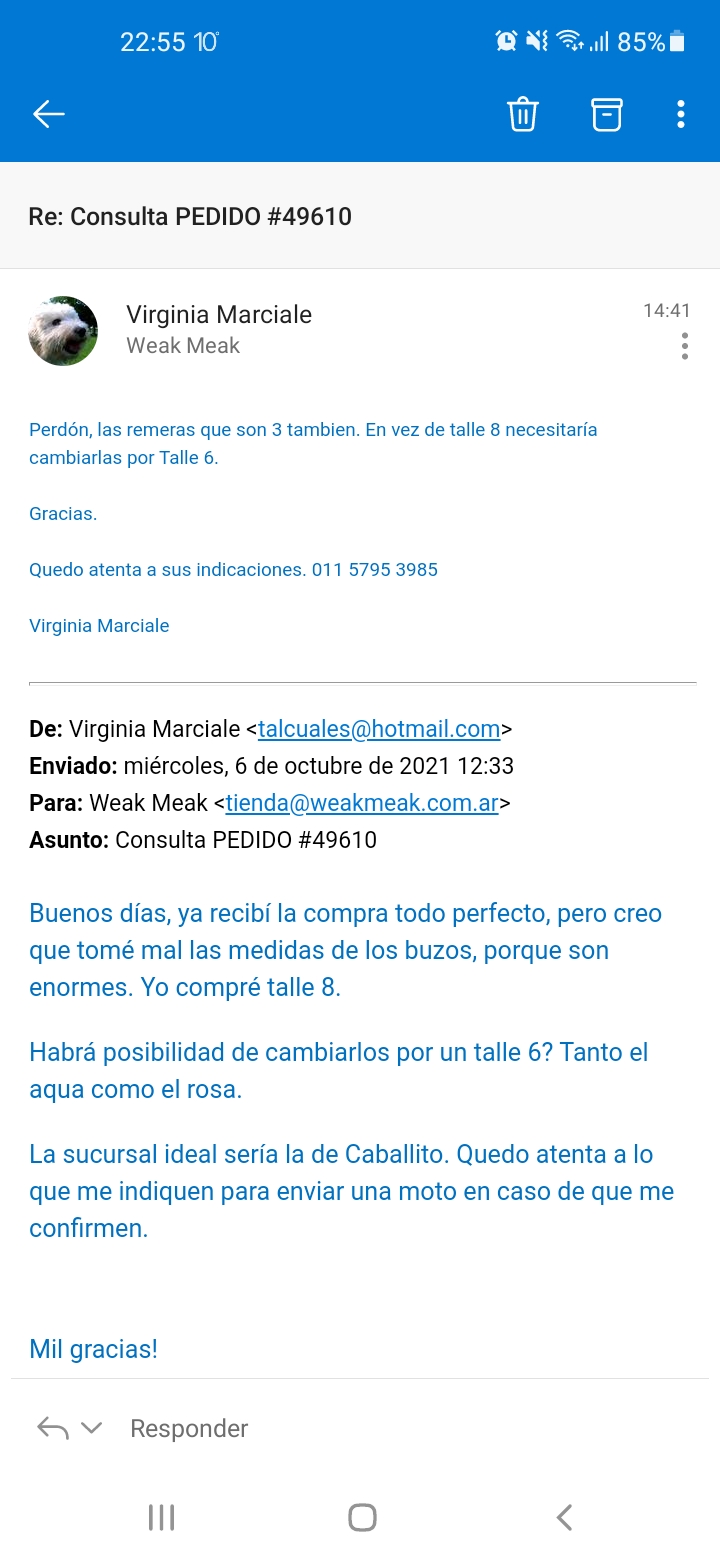Tap Responder to reply

(x=189, y=1428)
